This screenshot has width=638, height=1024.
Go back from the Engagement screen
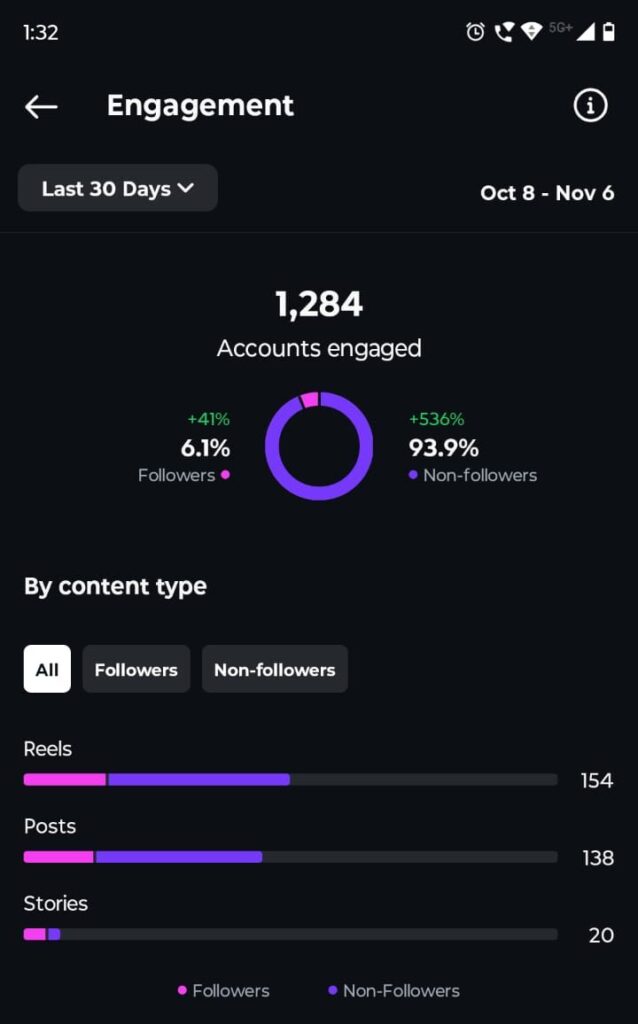(x=41, y=106)
